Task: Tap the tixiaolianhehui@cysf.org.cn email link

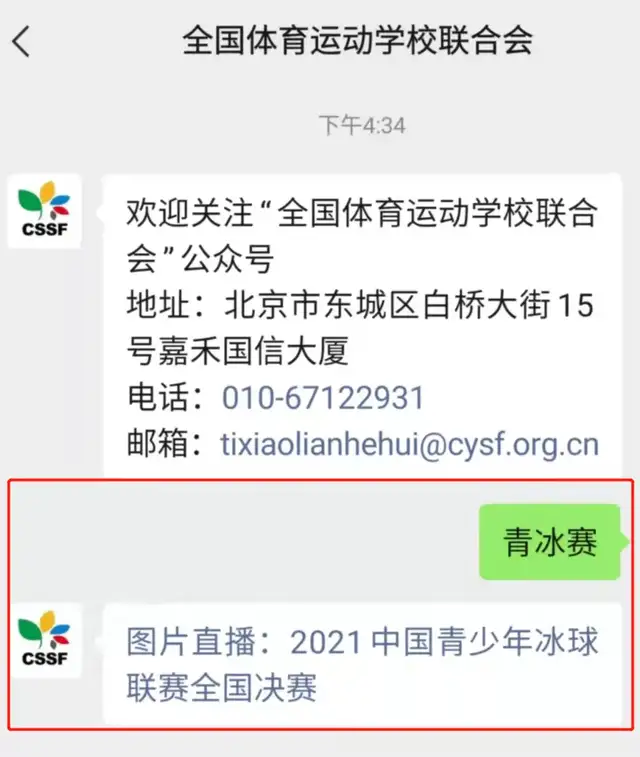Action: click(409, 444)
